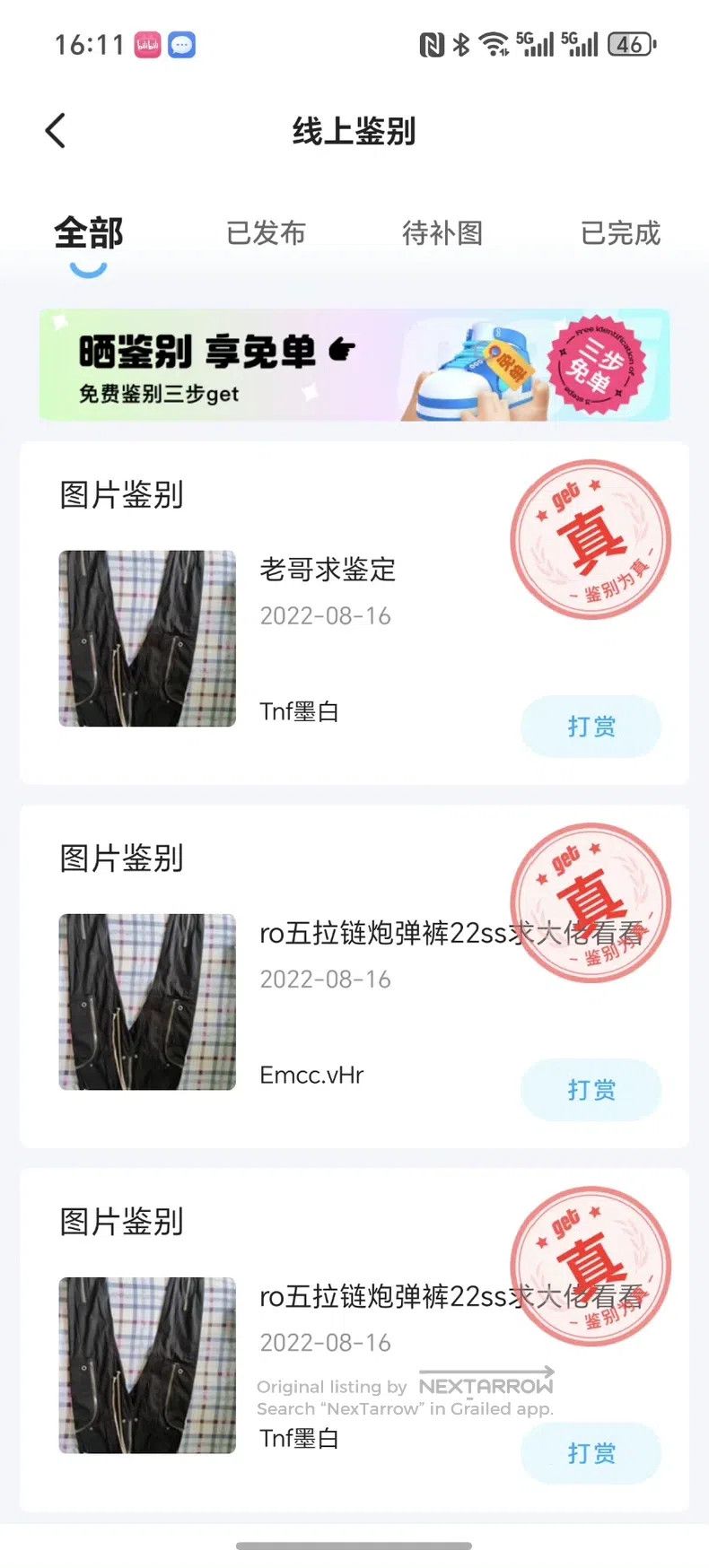
Task: Open the identification card by Emcc.vHr
Action: point(354,976)
